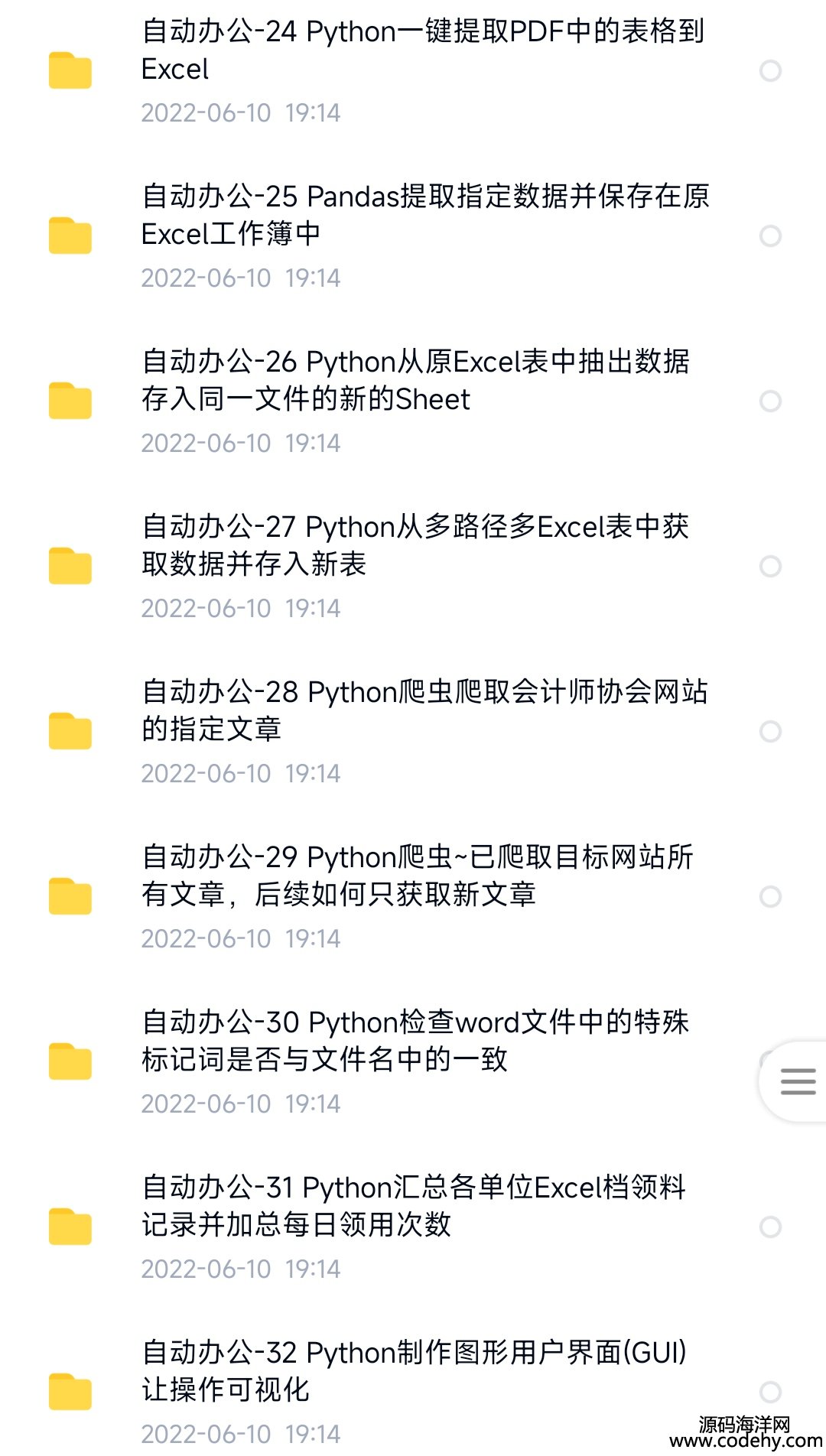Open the floating three-line menu button
The image size is (826, 1456).
point(797,1082)
